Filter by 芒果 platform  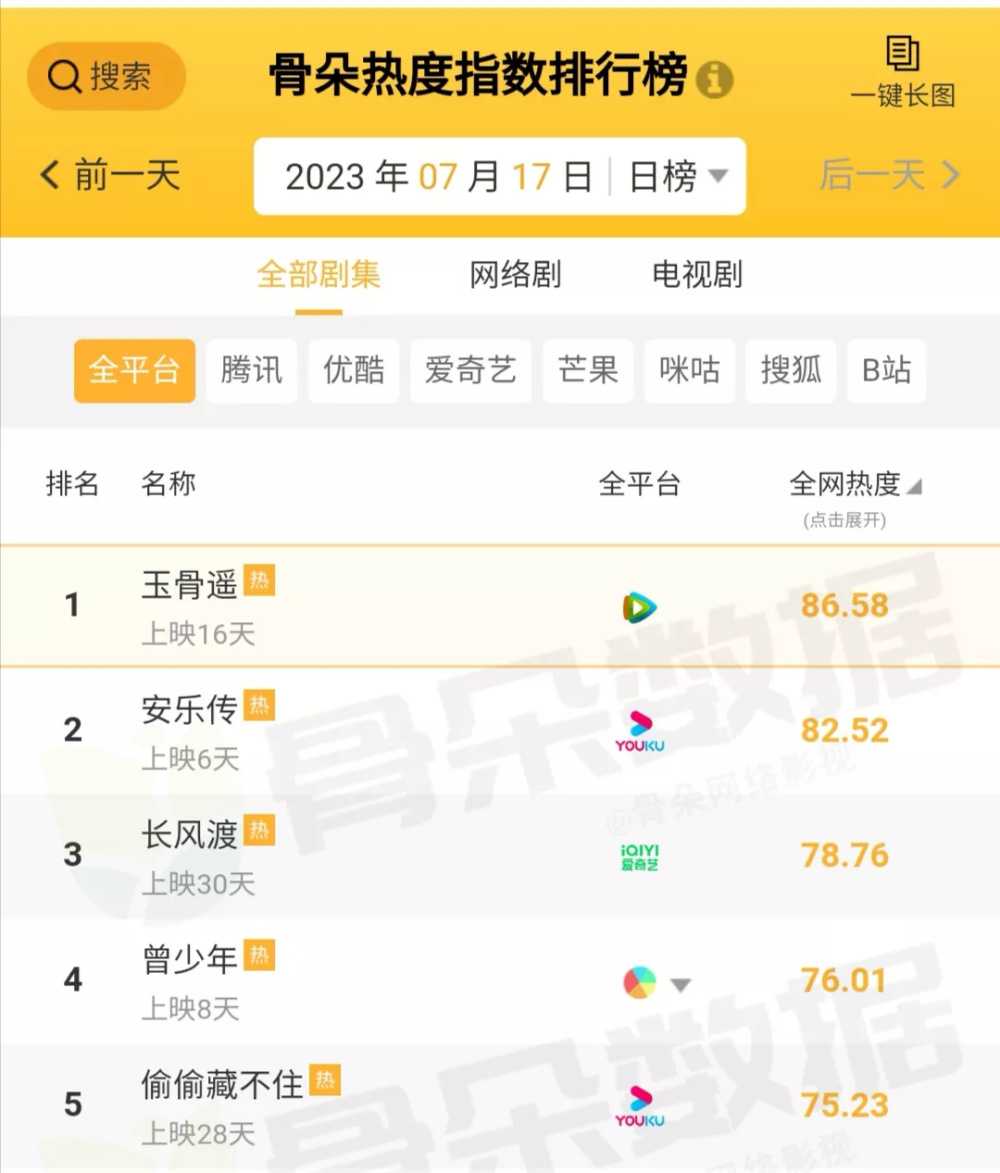coord(588,371)
